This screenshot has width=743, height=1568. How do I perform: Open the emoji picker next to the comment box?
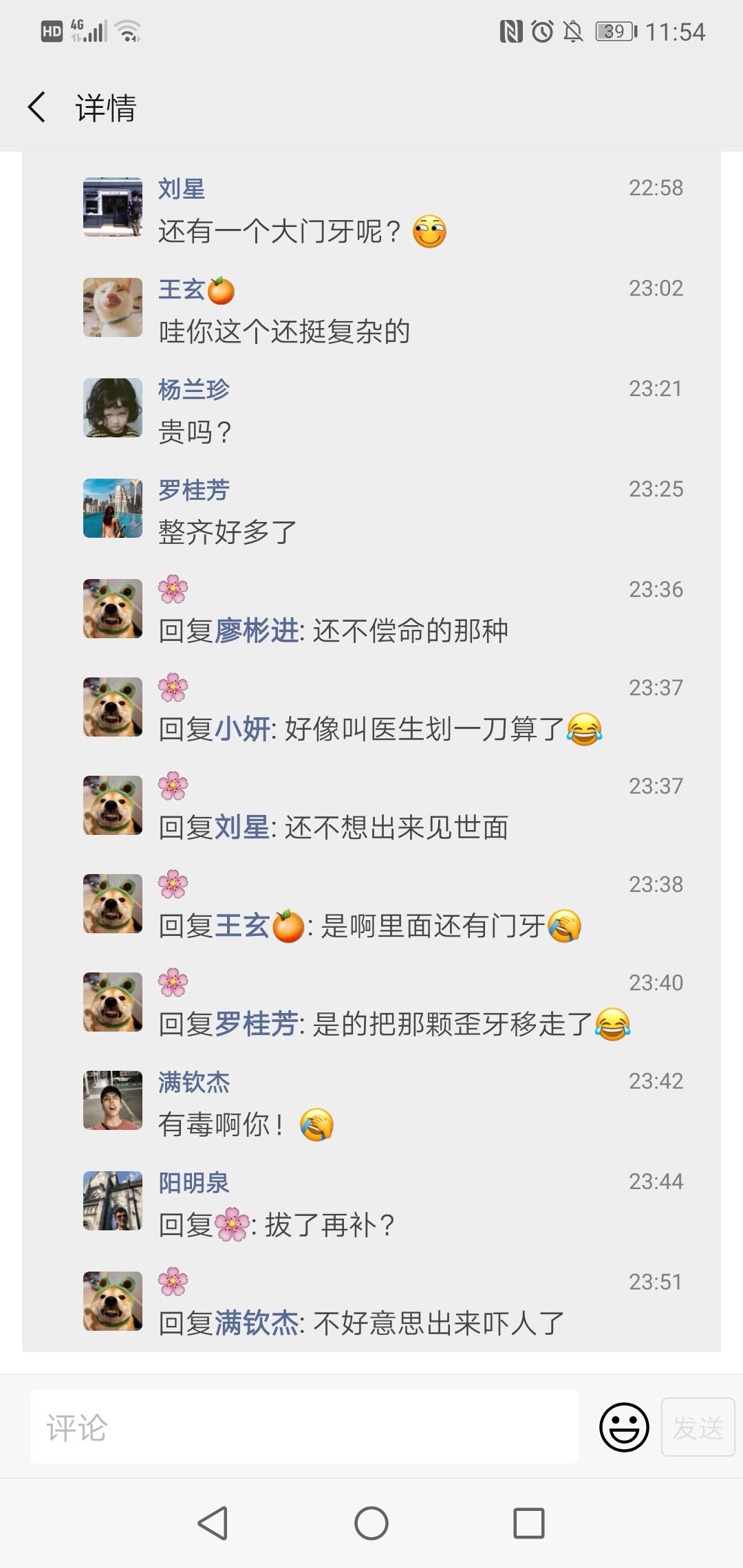(623, 1427)
